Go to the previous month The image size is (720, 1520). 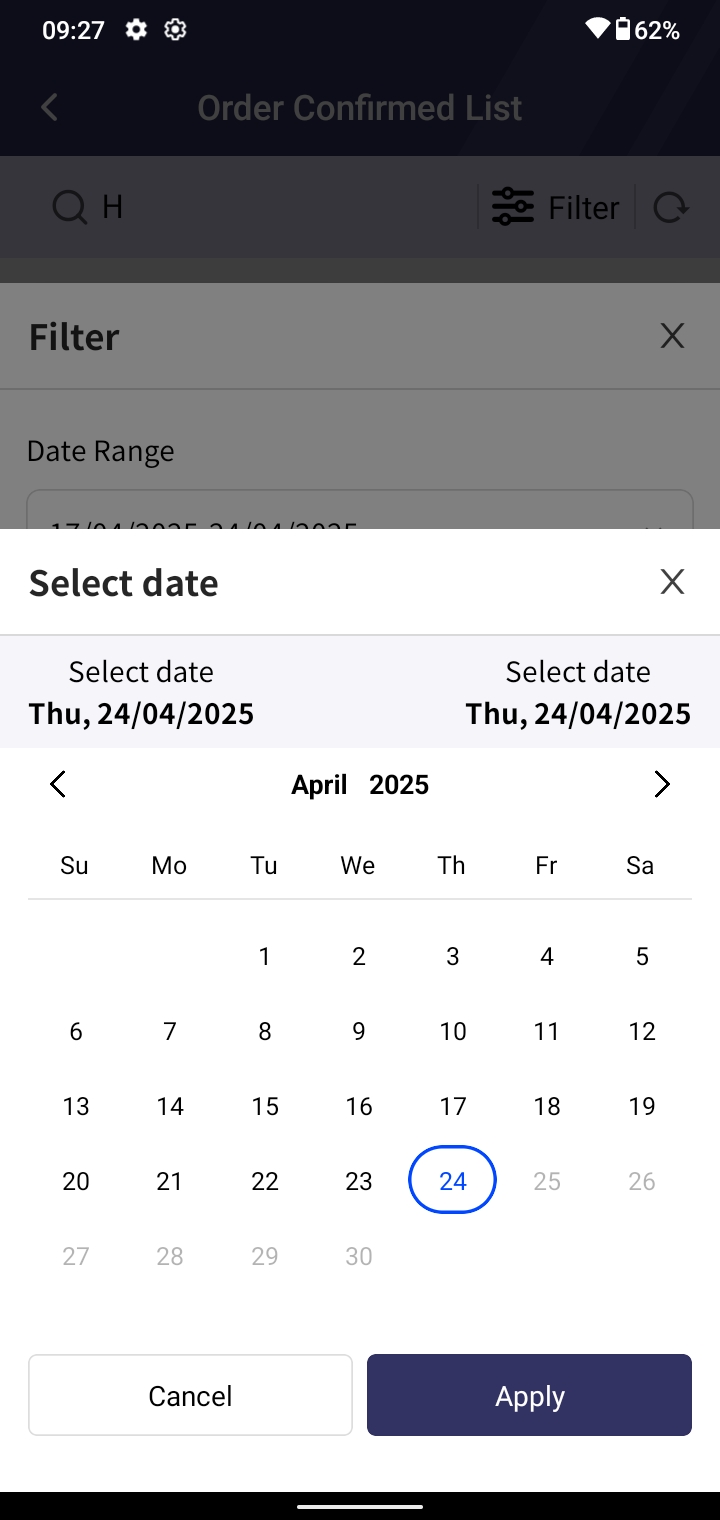58,785
